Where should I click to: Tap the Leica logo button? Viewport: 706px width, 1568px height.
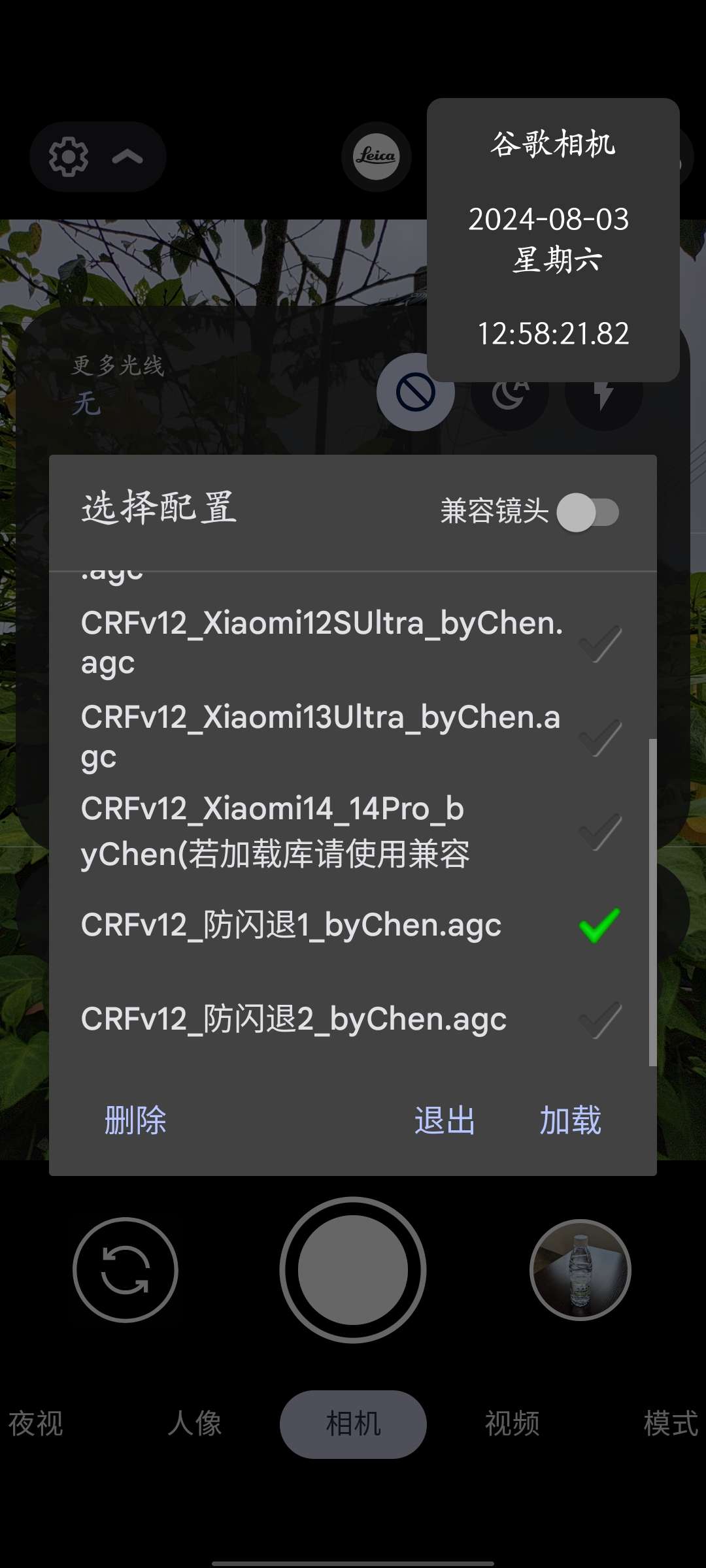[x=376, y=157]
